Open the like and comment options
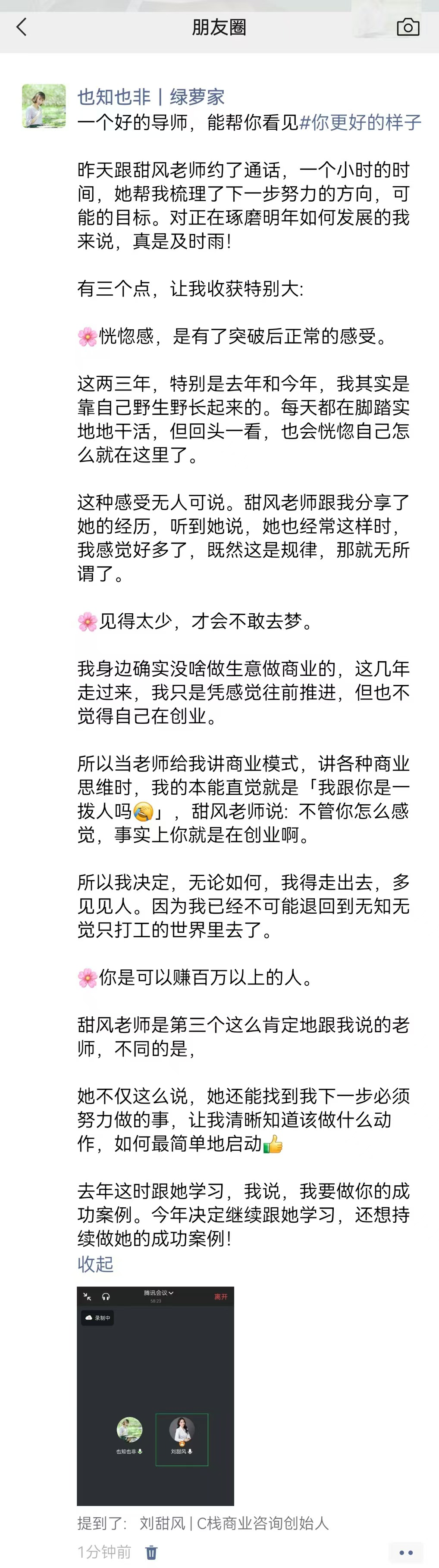Screen dimensions: 439x1568 point(405,1552)
